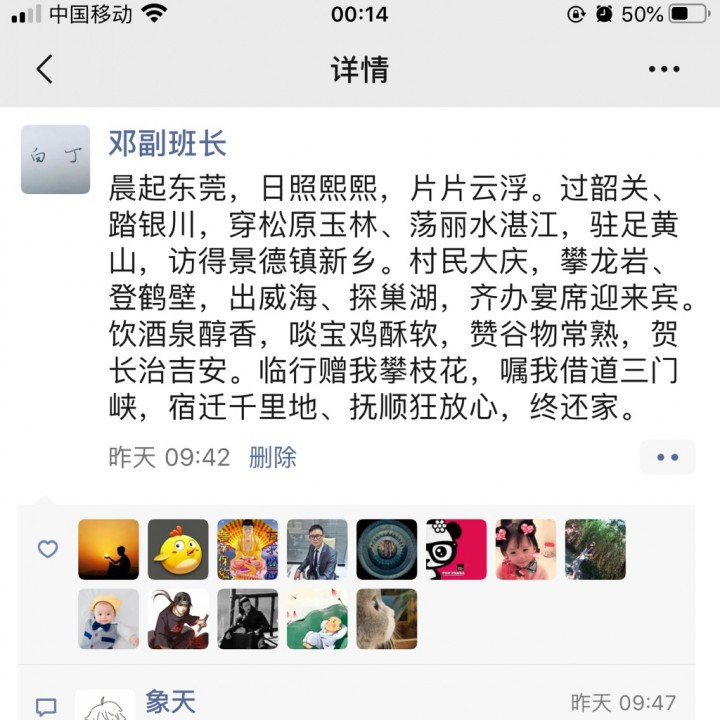The height and width of the screenshot is (720, 720).
Task: Open the like and comment popup button
Action: click(667, 457)
